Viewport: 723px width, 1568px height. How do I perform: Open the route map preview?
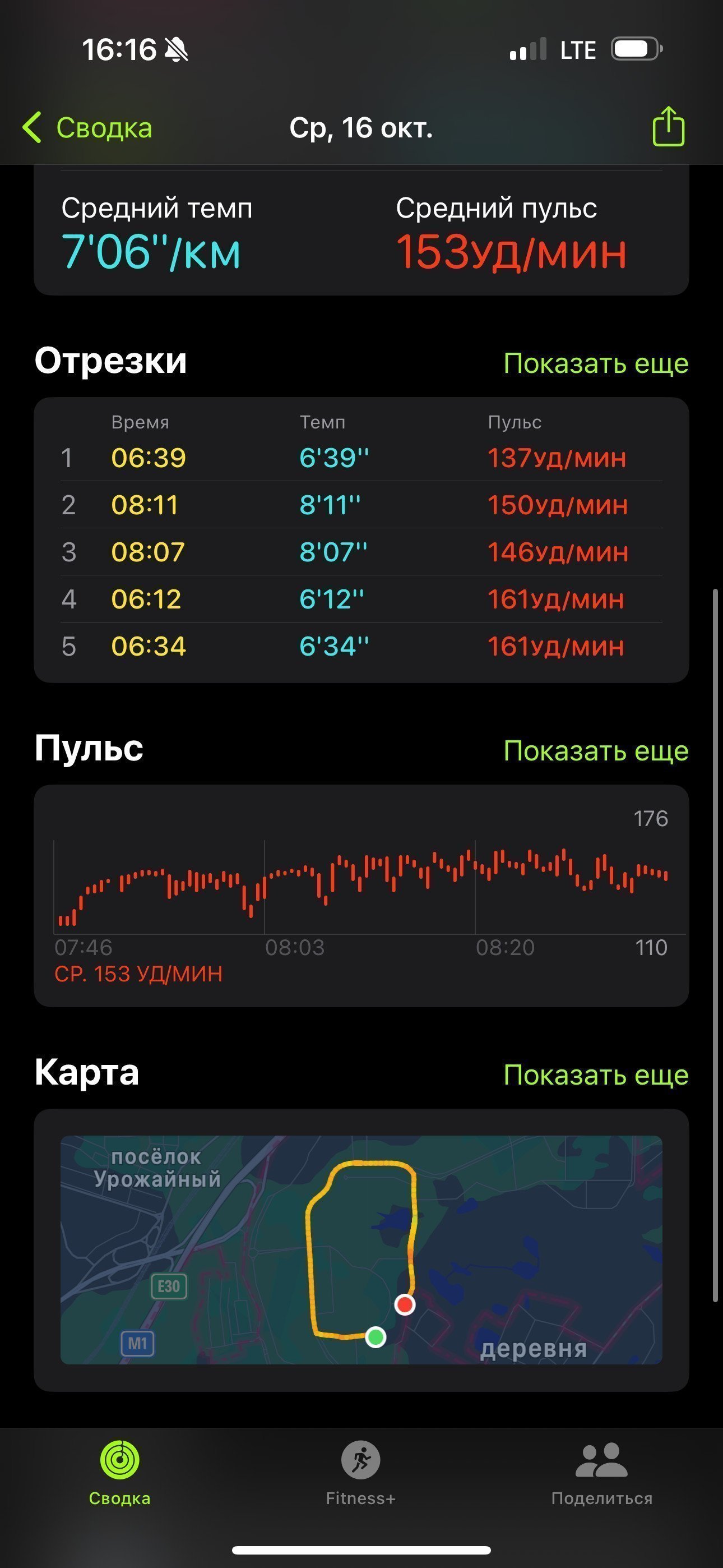point(361,1249)
